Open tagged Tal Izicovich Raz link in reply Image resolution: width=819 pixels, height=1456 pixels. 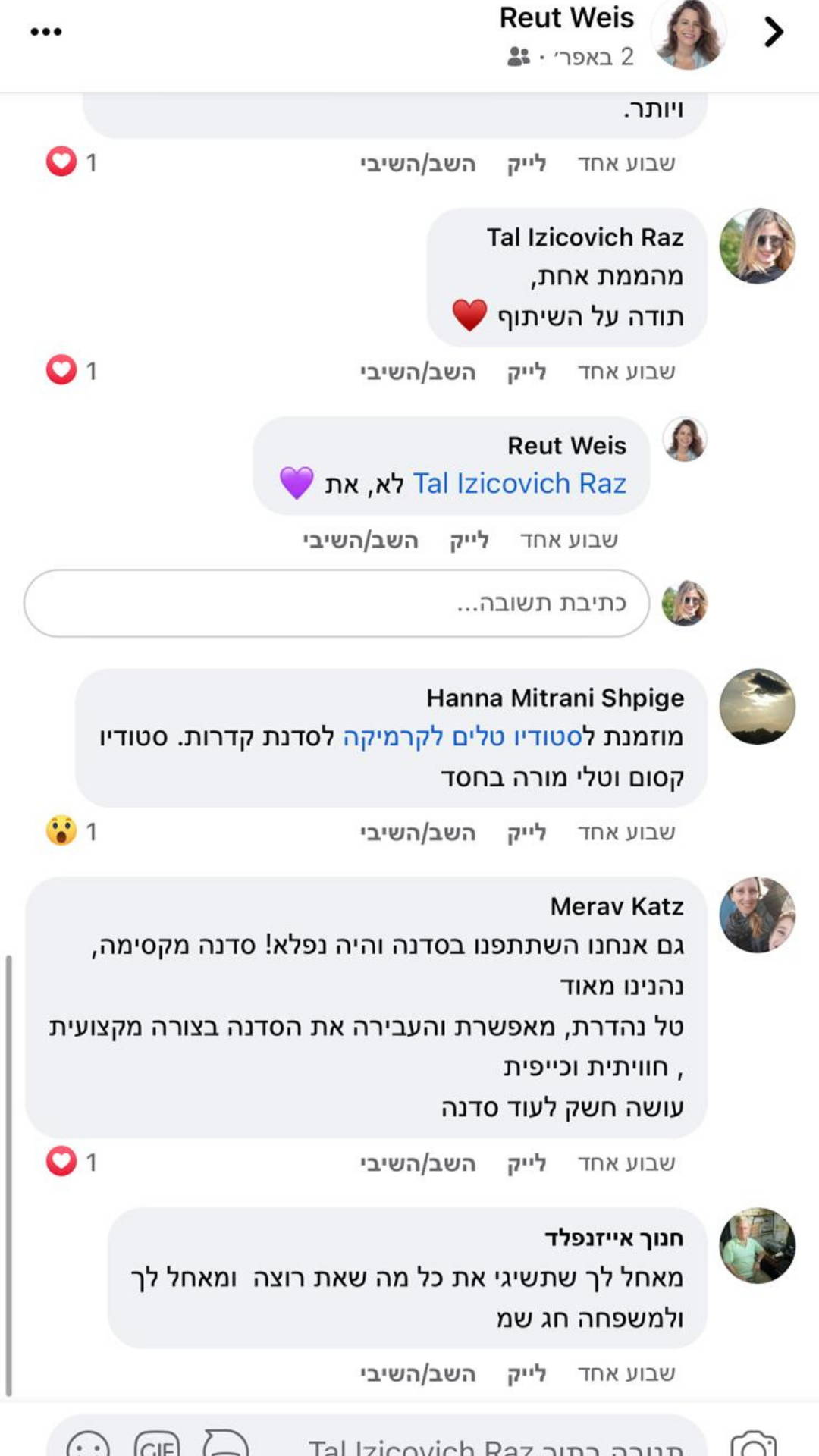tap(519, 483)
